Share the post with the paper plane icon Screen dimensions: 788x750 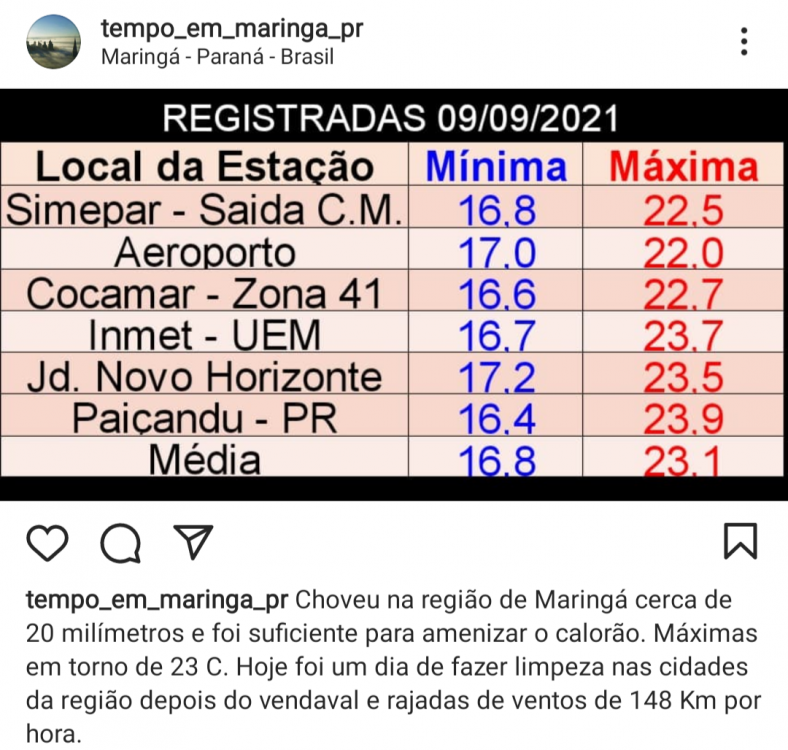click(193, 541)
